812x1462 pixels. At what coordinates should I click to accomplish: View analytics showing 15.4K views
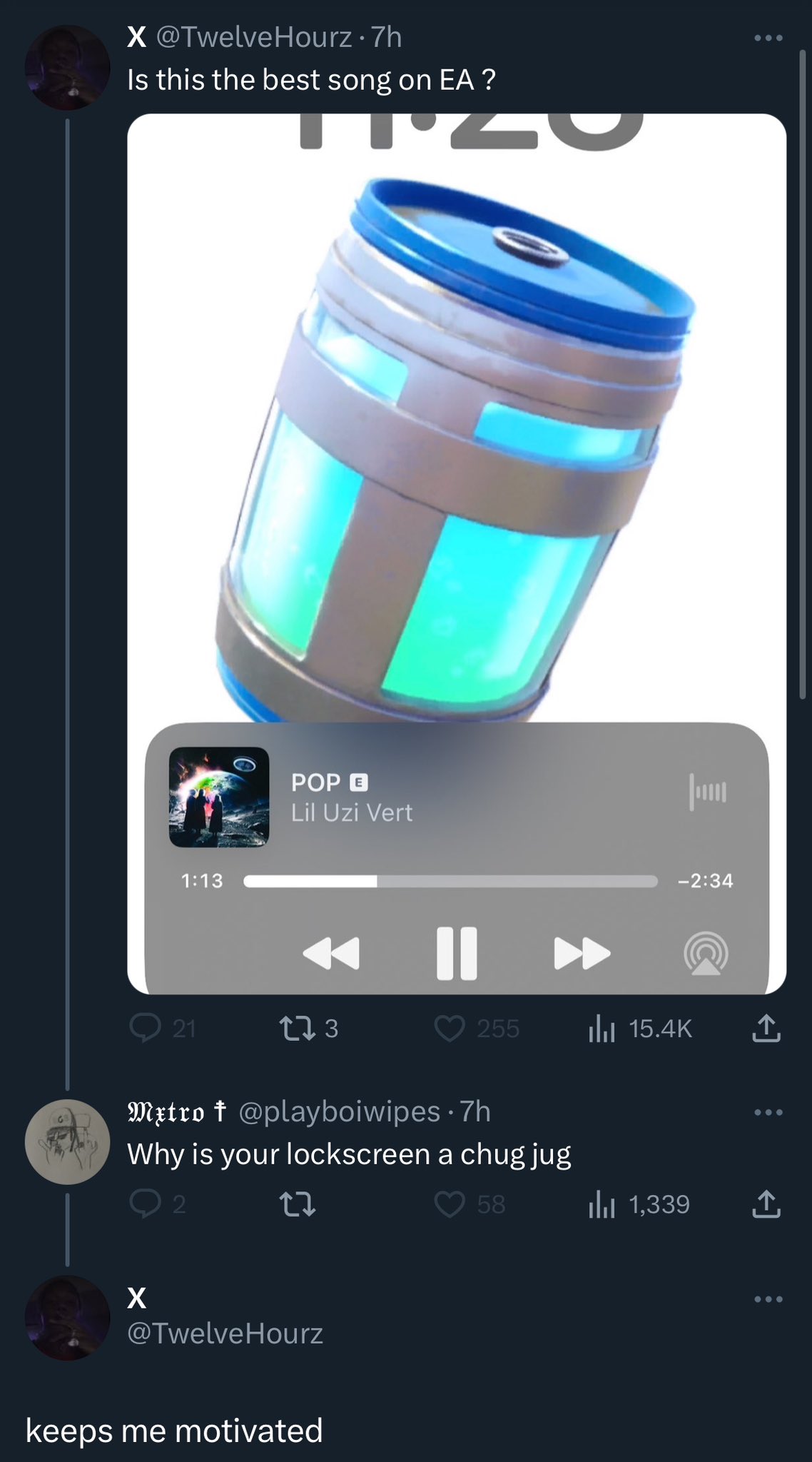(602, 1029)
